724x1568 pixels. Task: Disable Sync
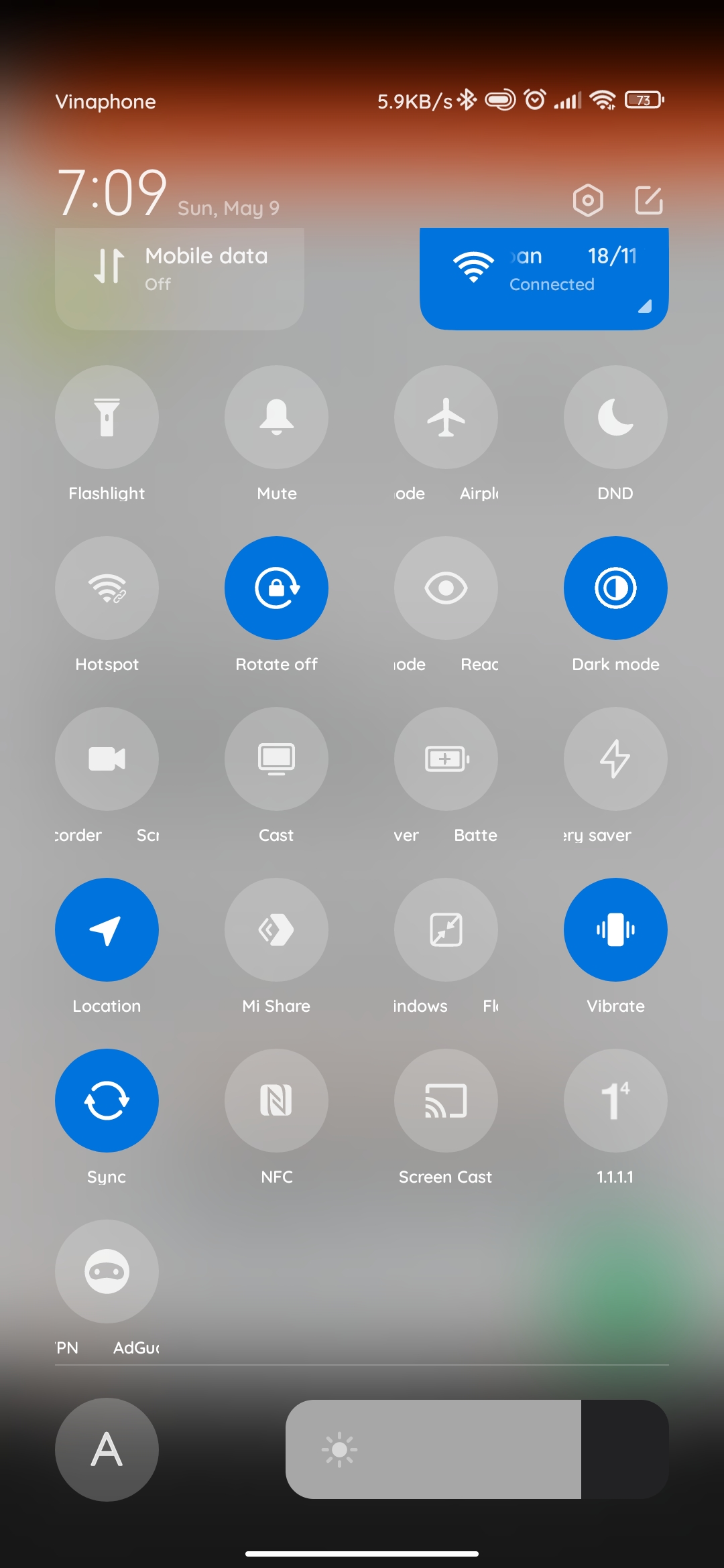(107, 1100)
